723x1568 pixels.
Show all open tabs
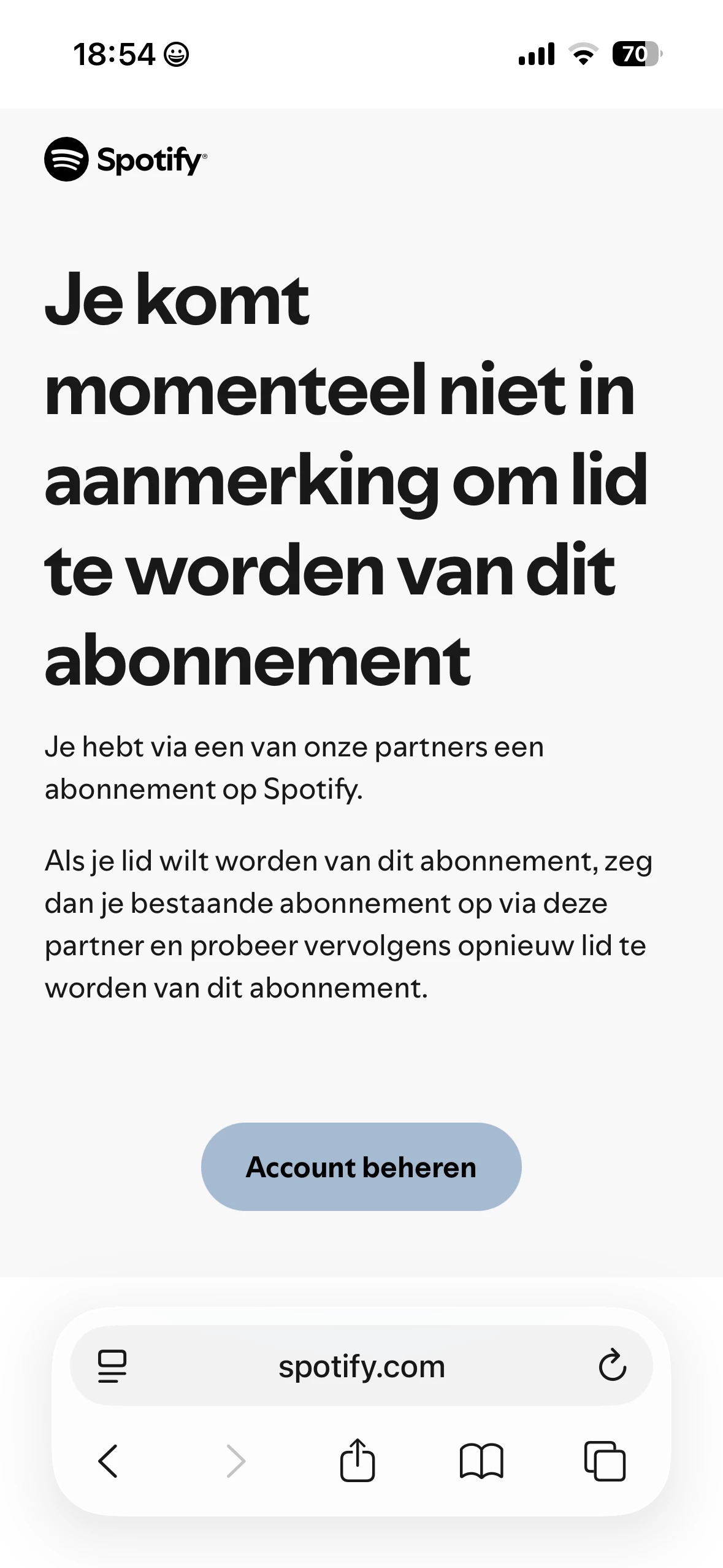coord(605,1461)
